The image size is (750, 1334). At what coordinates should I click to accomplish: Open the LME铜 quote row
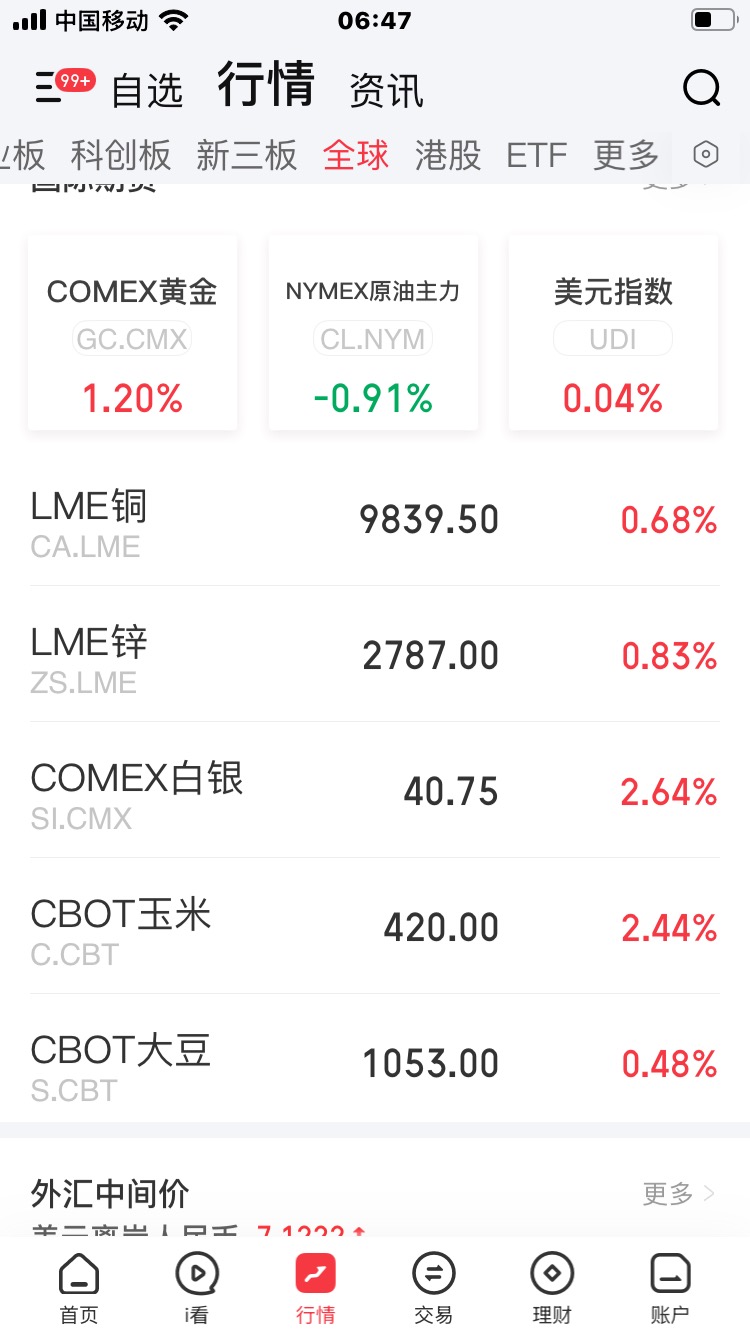375,520
